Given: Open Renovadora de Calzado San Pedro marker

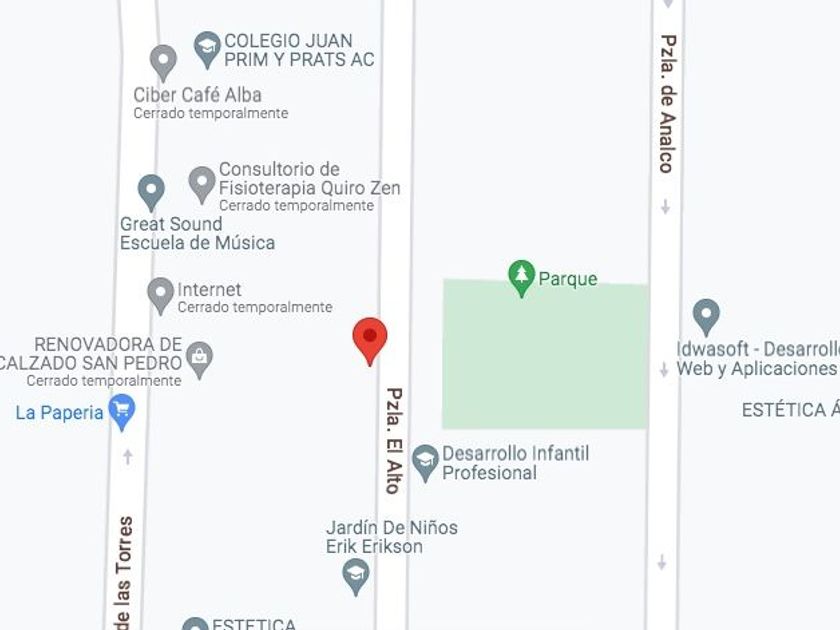Looking at the screenshot, I should click(x=200, y=358).
